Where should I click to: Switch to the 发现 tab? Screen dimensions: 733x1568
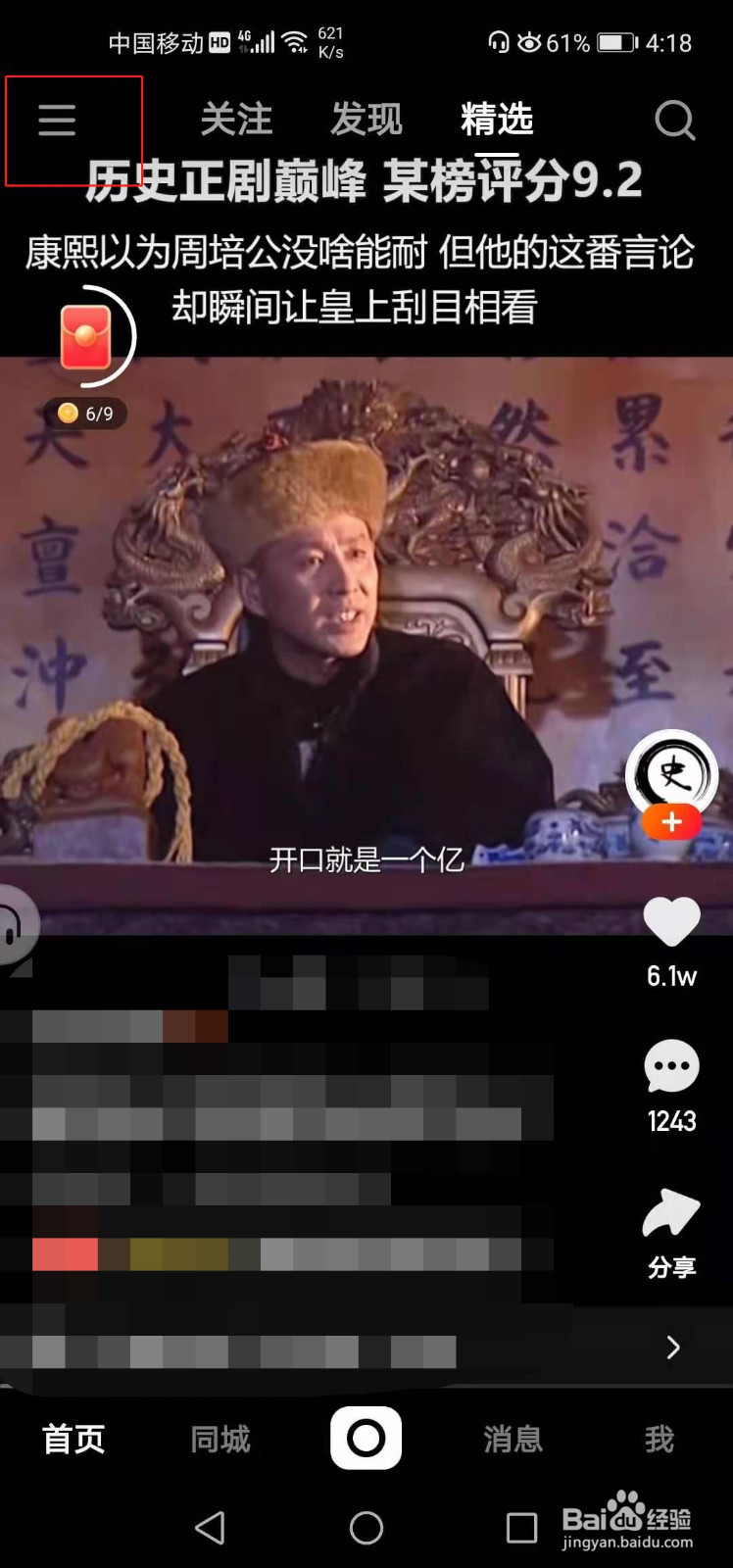(x=366, y=120)
